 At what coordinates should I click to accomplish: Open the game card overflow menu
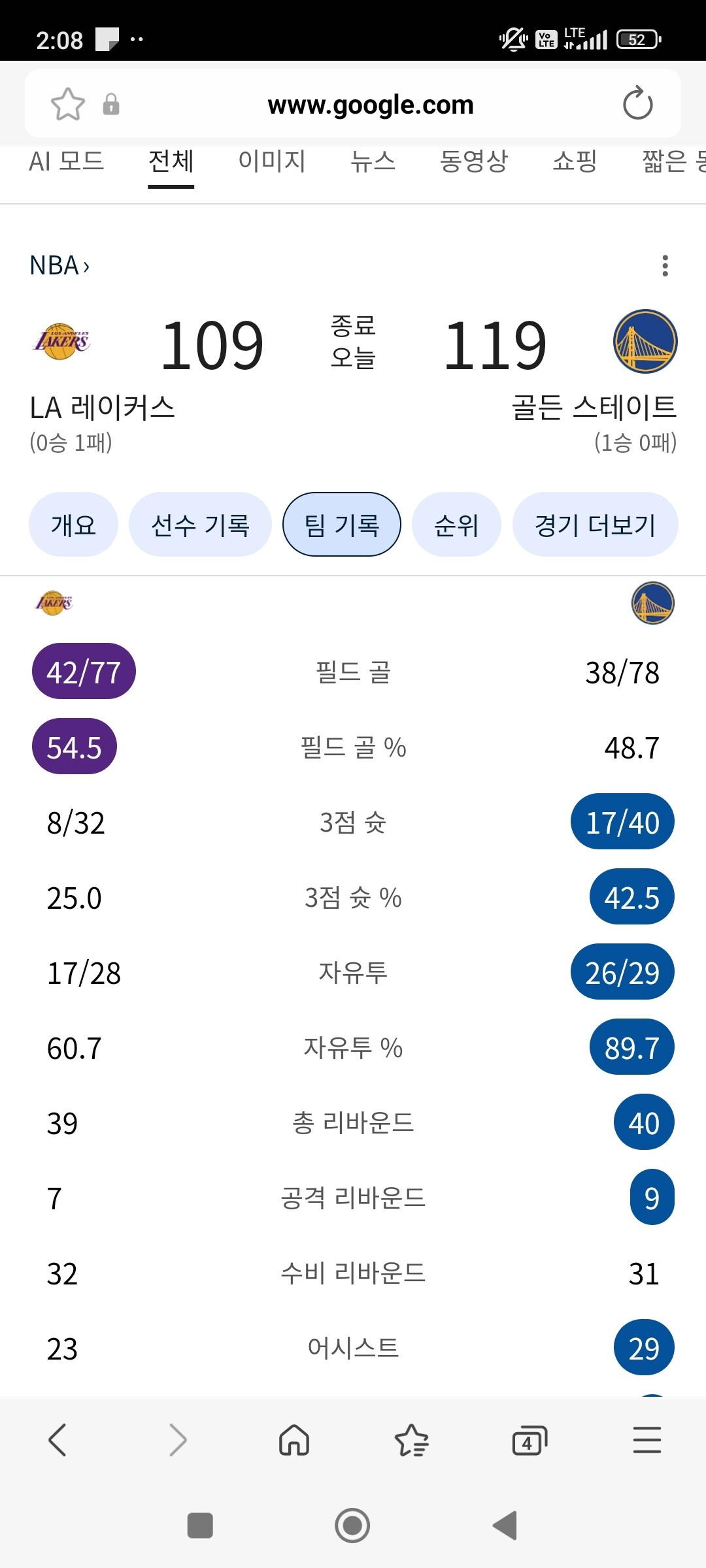pyautogui.click(x=665, y=266)
